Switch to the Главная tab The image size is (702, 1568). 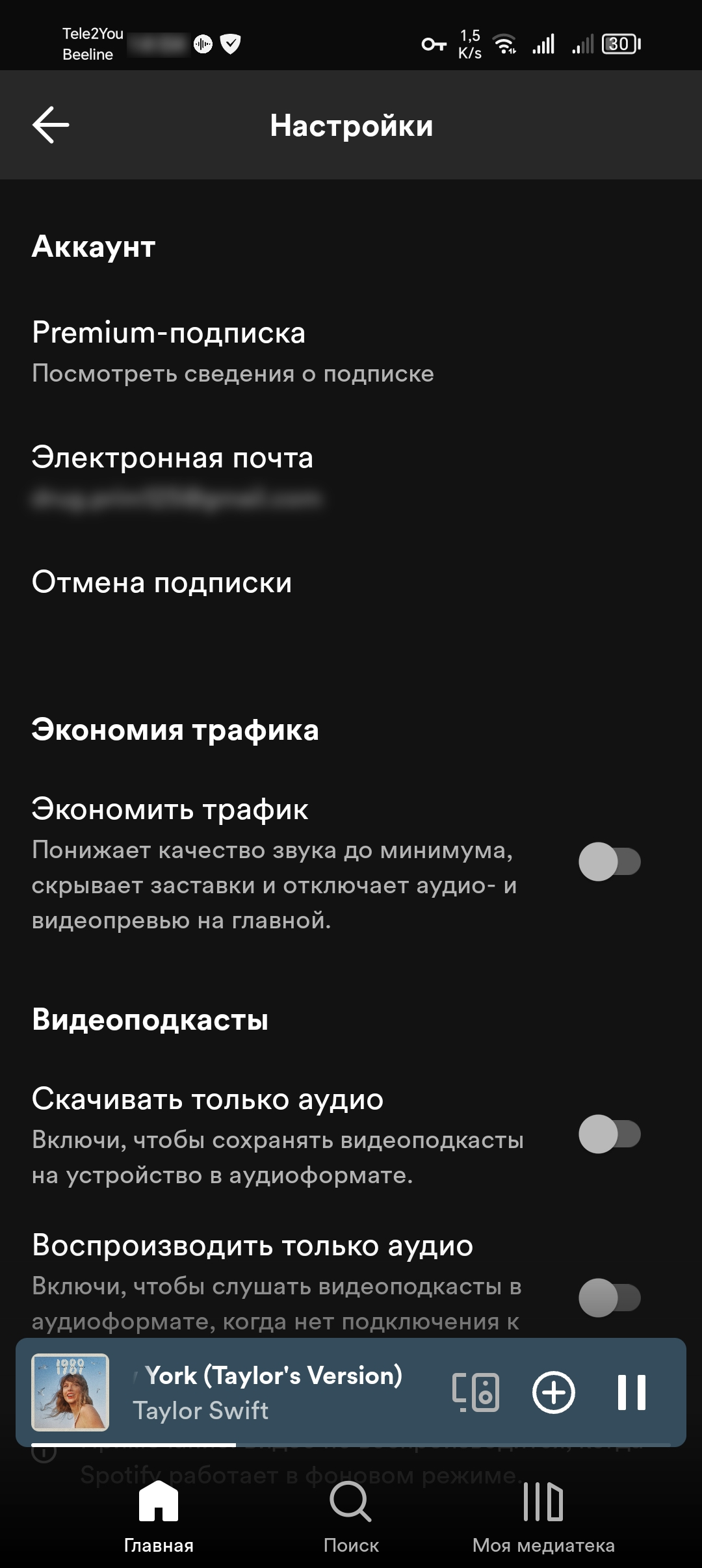[159, 1515]
